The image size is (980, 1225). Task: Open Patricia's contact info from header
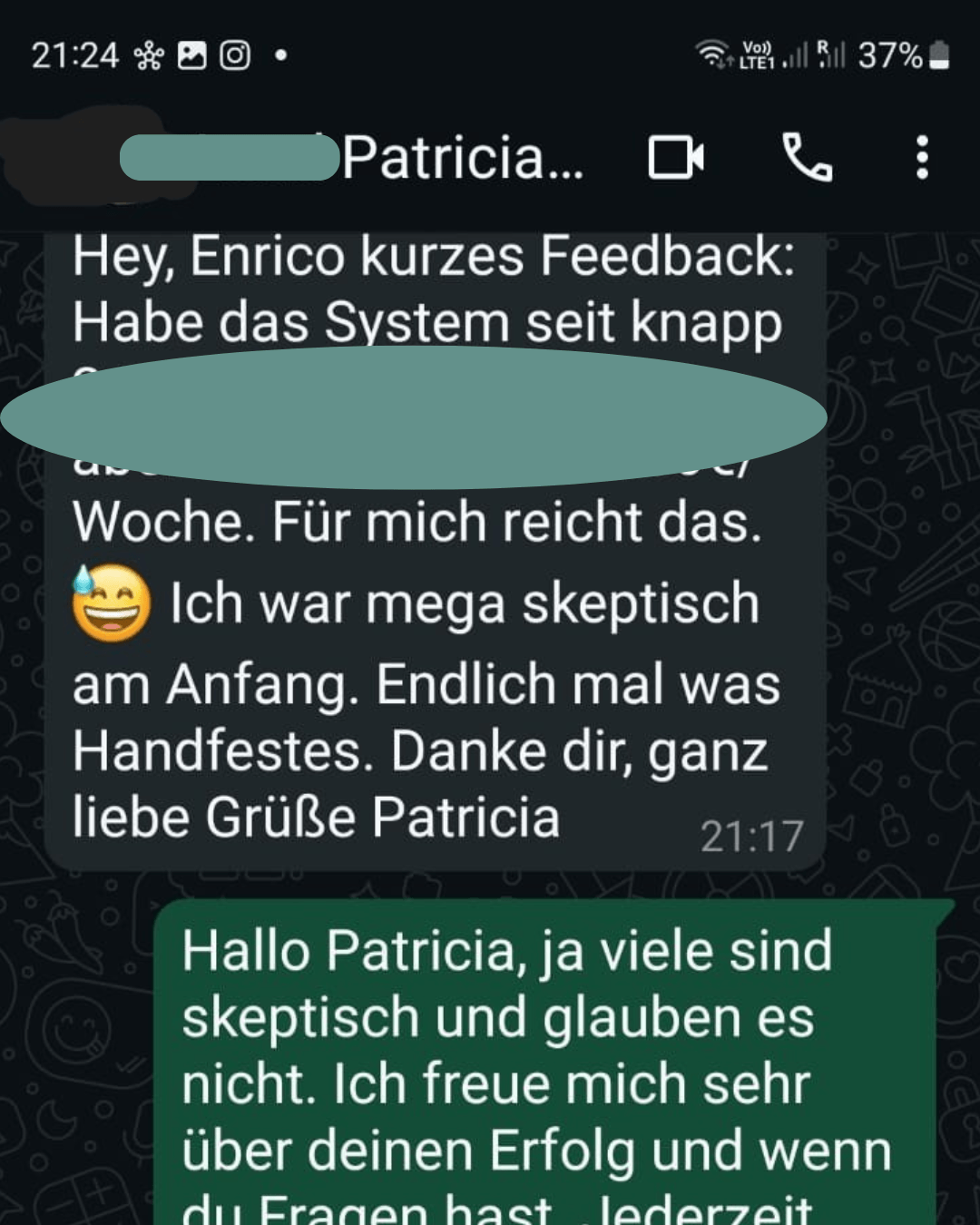pyautogui.click(x=461, y=158)
